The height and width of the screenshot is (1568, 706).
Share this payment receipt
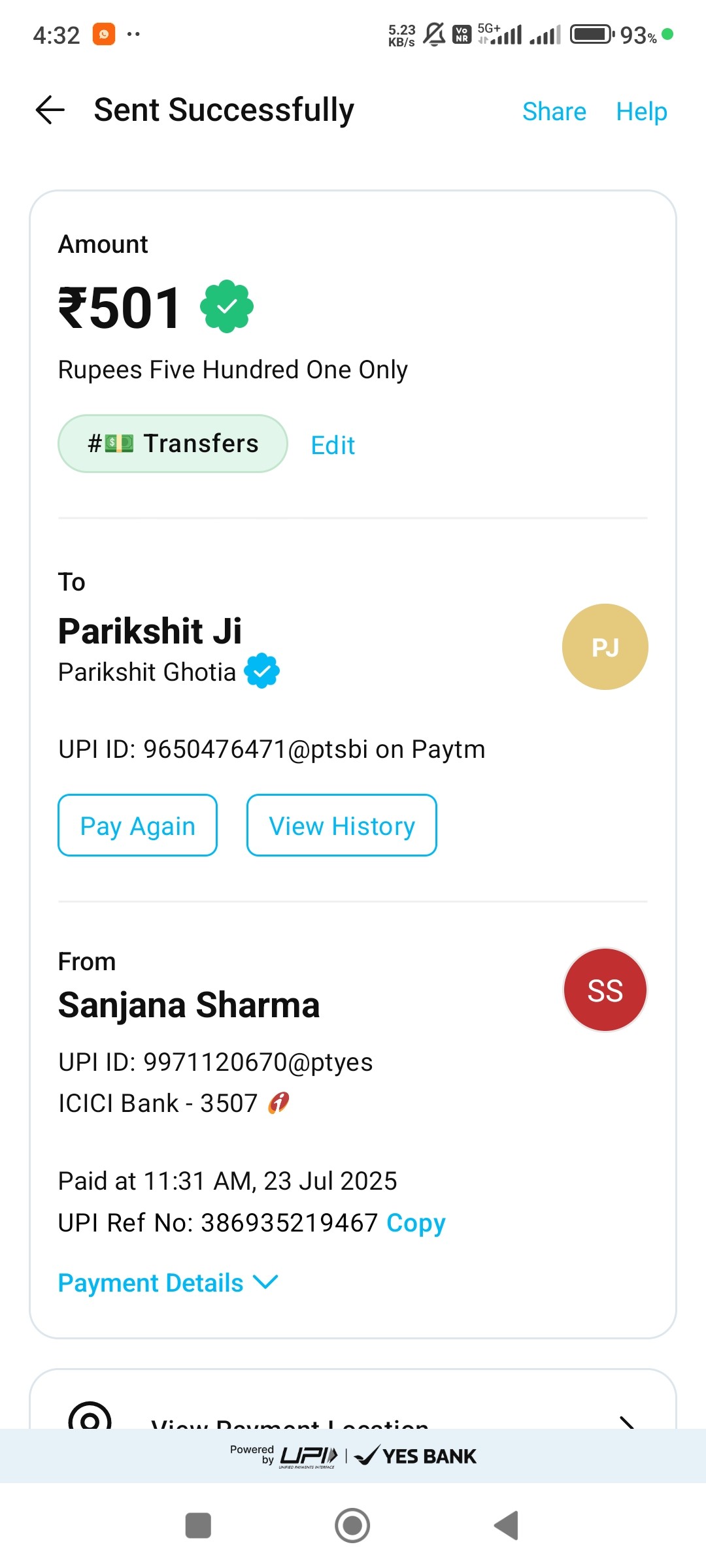tap(554, 112)
